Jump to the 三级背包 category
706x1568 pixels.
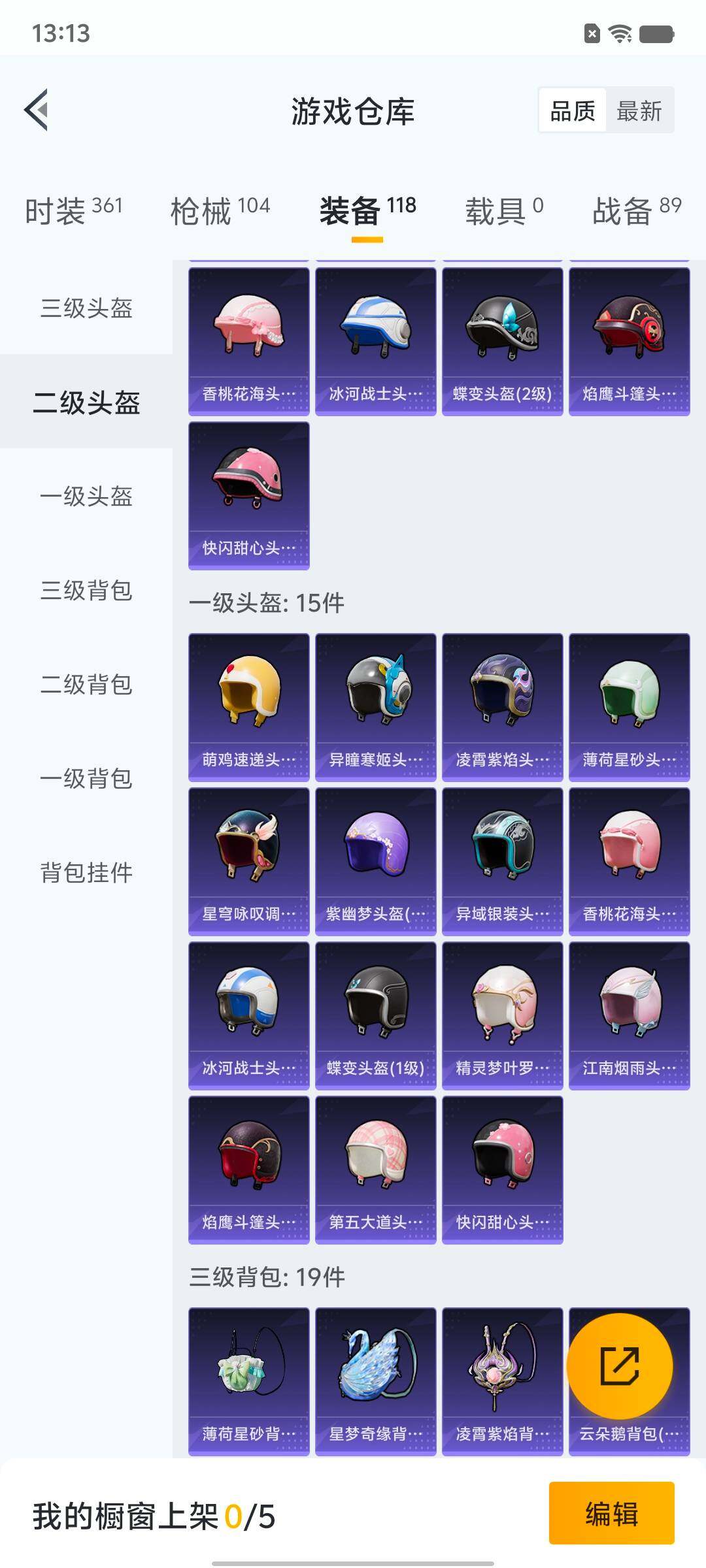tap(86, 591)
